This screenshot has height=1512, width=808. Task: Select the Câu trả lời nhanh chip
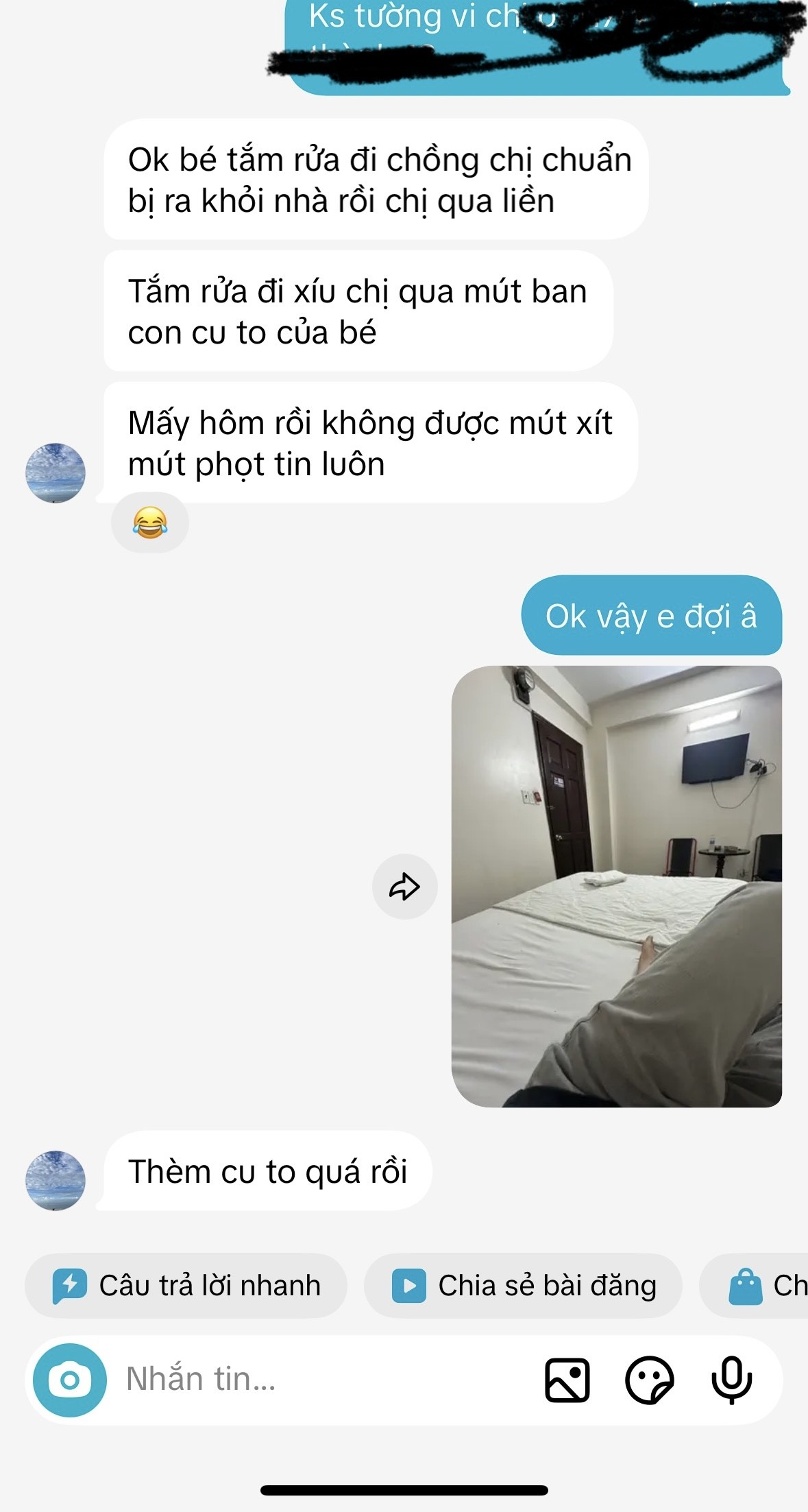pyautogui.click(x=186, y=1286)
